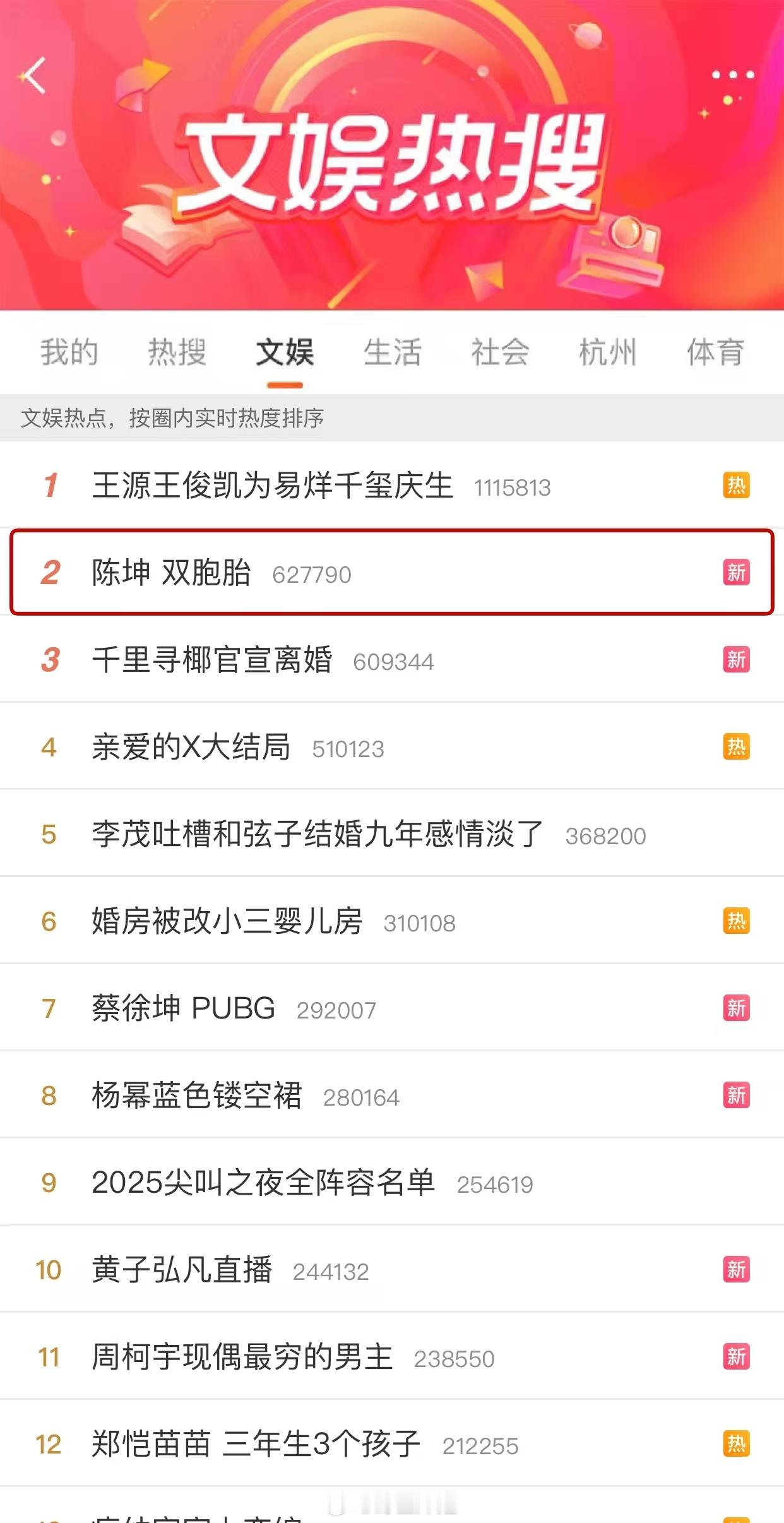Open the 体育 tab
784x1523 pixels.
(716, 352)
